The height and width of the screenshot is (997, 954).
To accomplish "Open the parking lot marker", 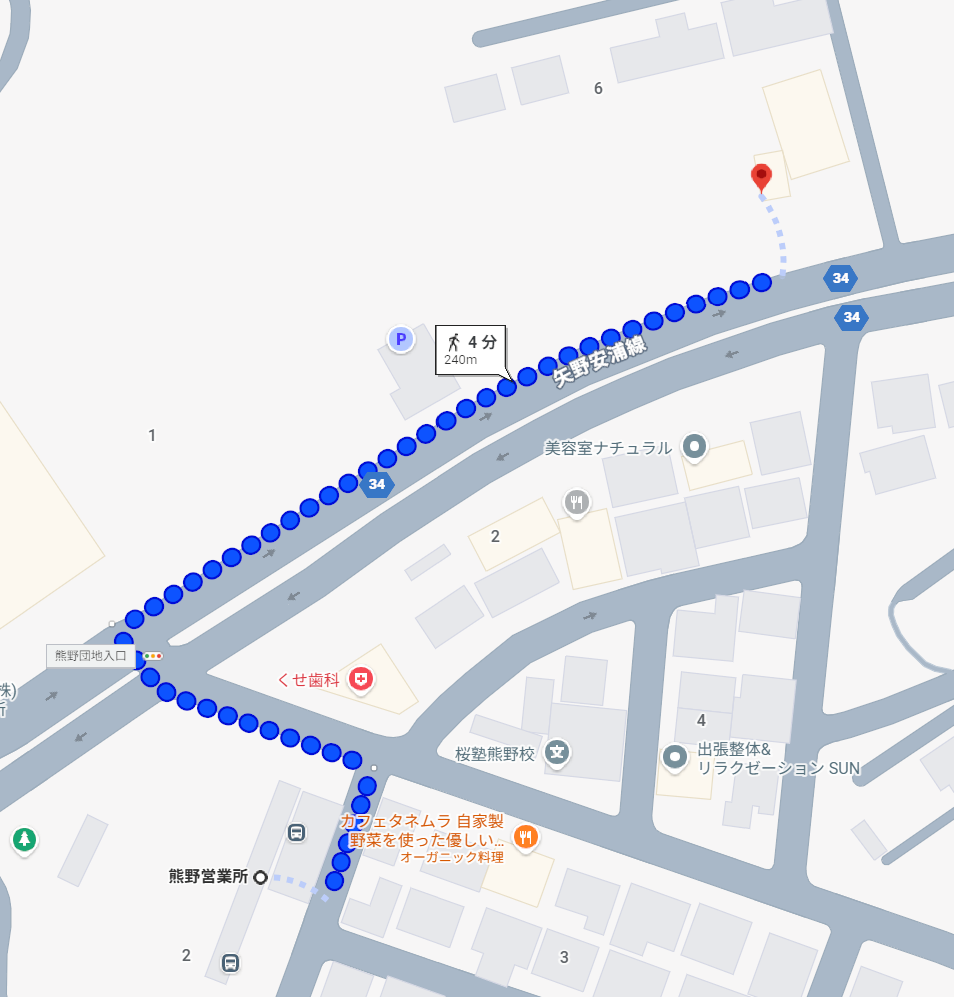I will coord(401,340).
